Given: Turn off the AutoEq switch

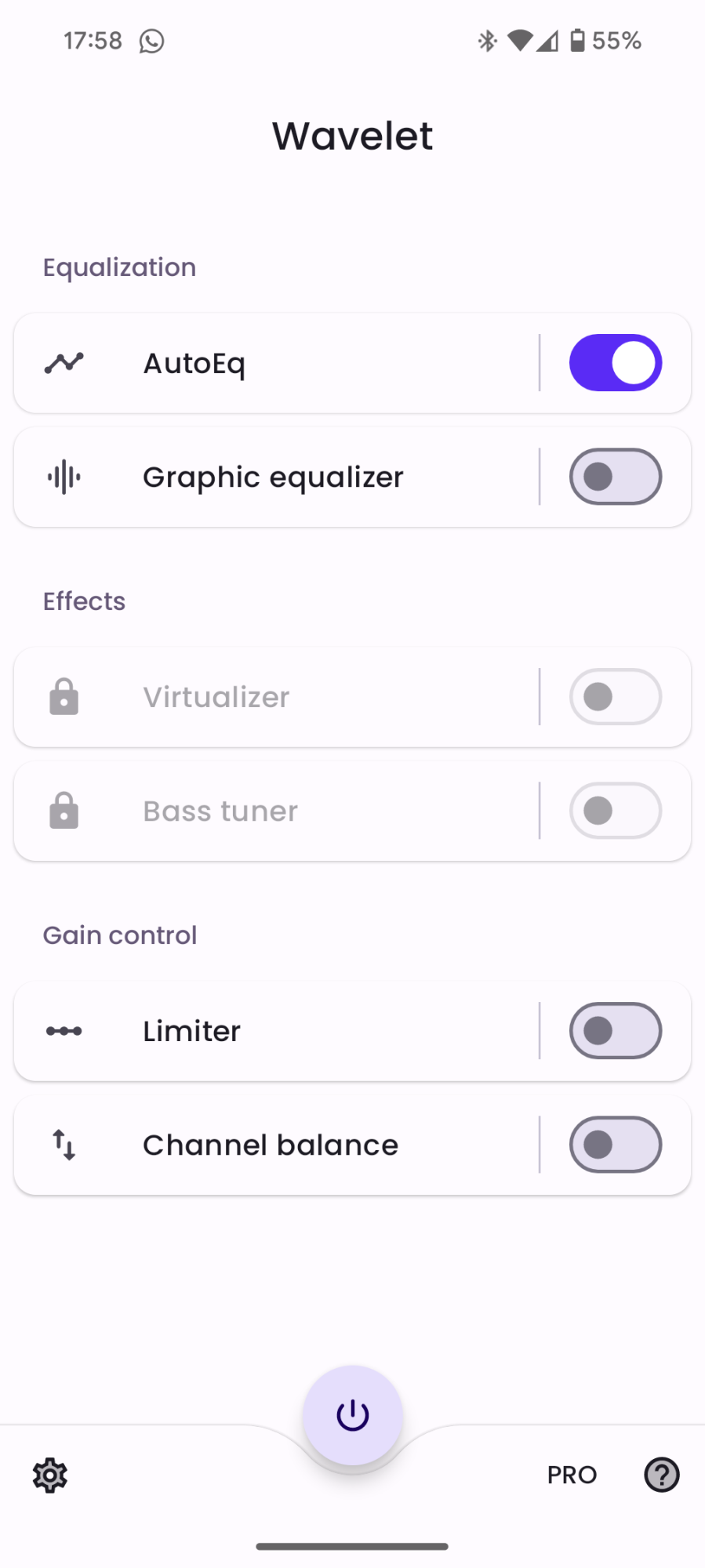Looking at the screenshot, I should [616, 363].
